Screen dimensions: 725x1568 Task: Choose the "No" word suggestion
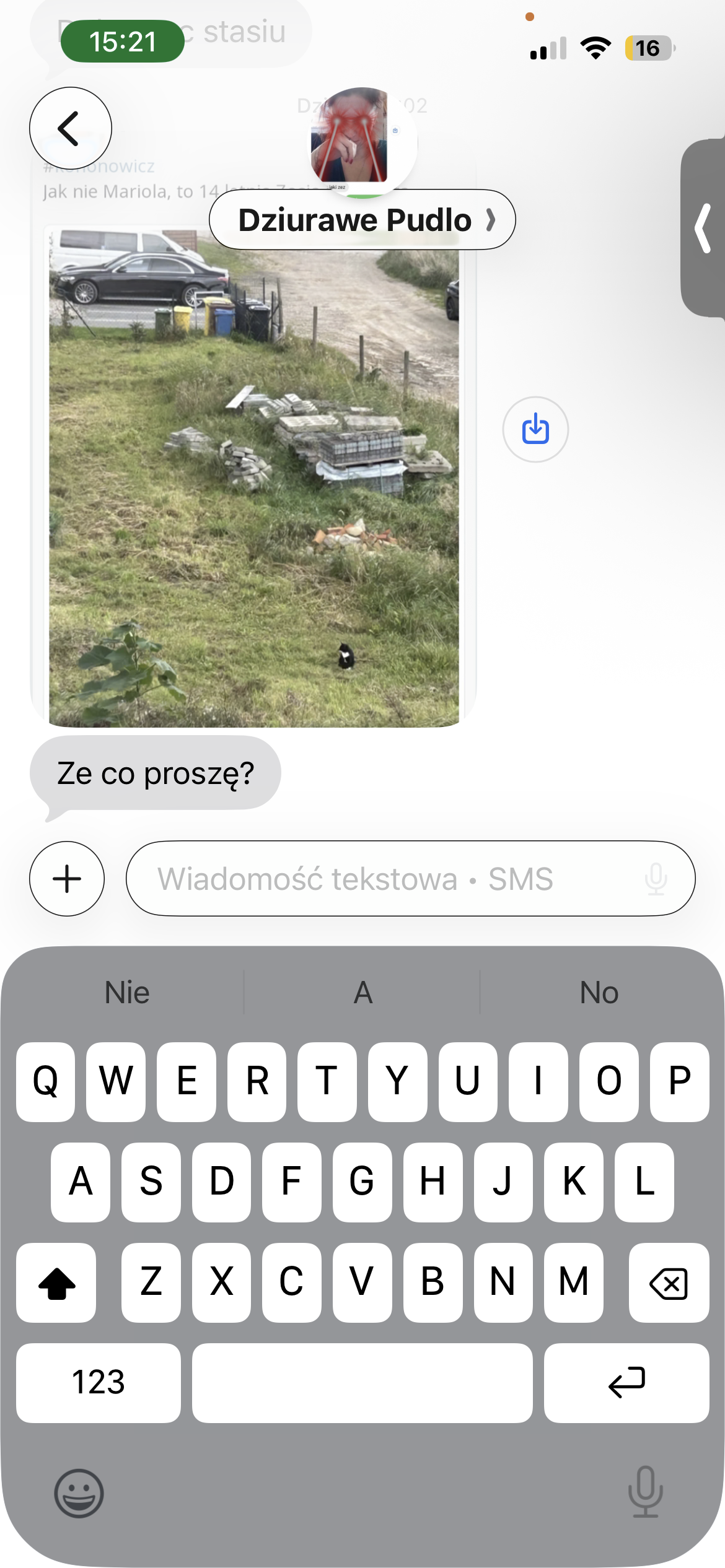[599, 993]
